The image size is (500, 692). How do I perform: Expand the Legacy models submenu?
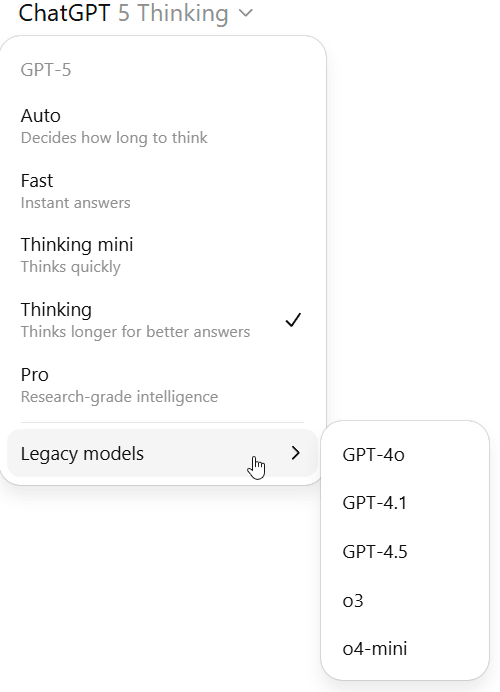click(162, 453)
